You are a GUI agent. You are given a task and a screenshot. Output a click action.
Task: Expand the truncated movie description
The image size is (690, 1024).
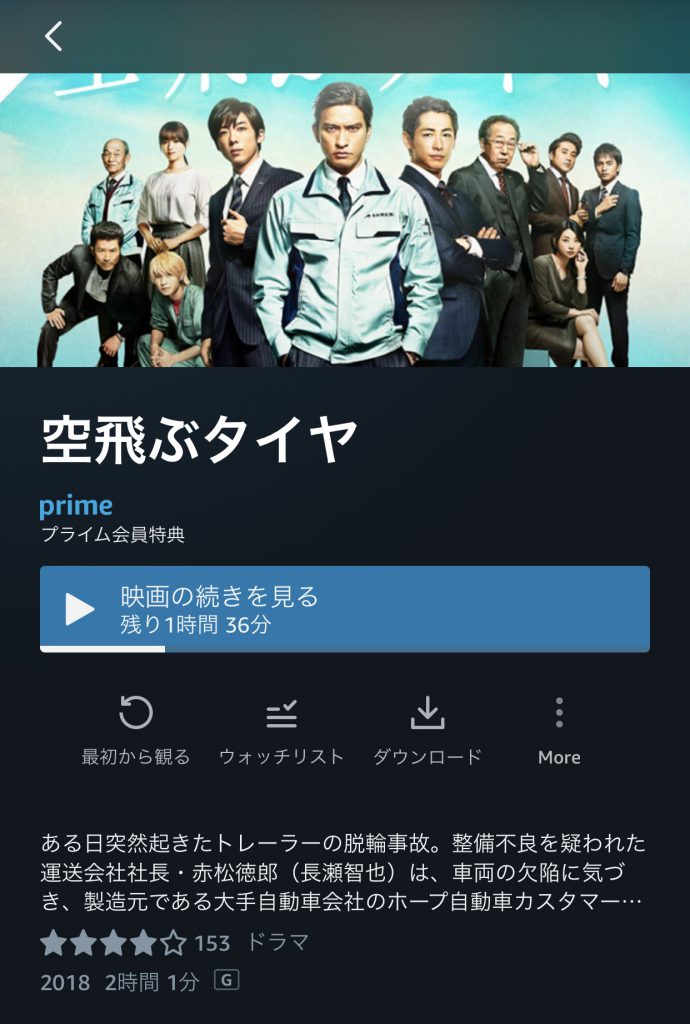point(343,871)
